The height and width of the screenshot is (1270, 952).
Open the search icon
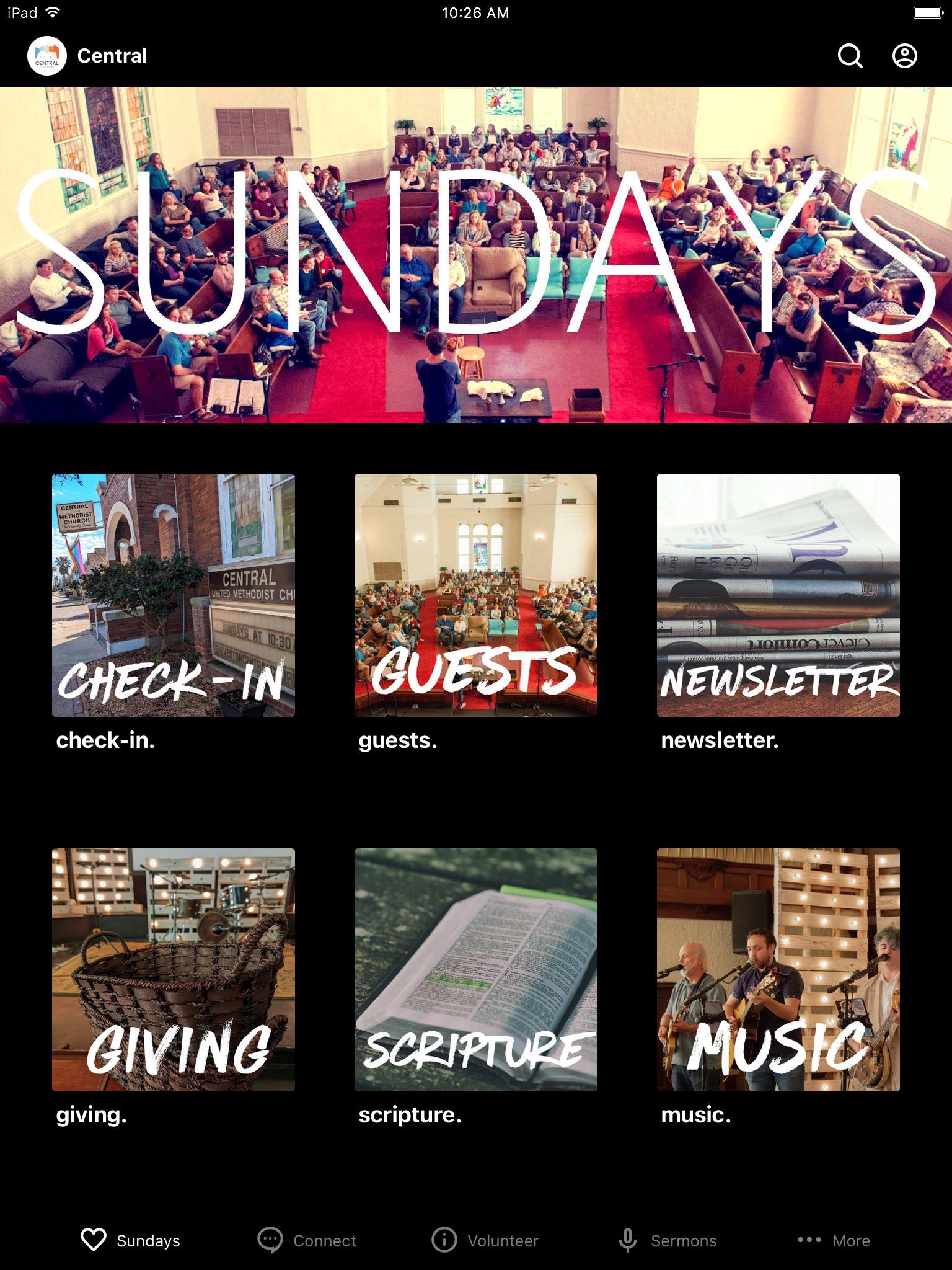[x=850, y=56]
